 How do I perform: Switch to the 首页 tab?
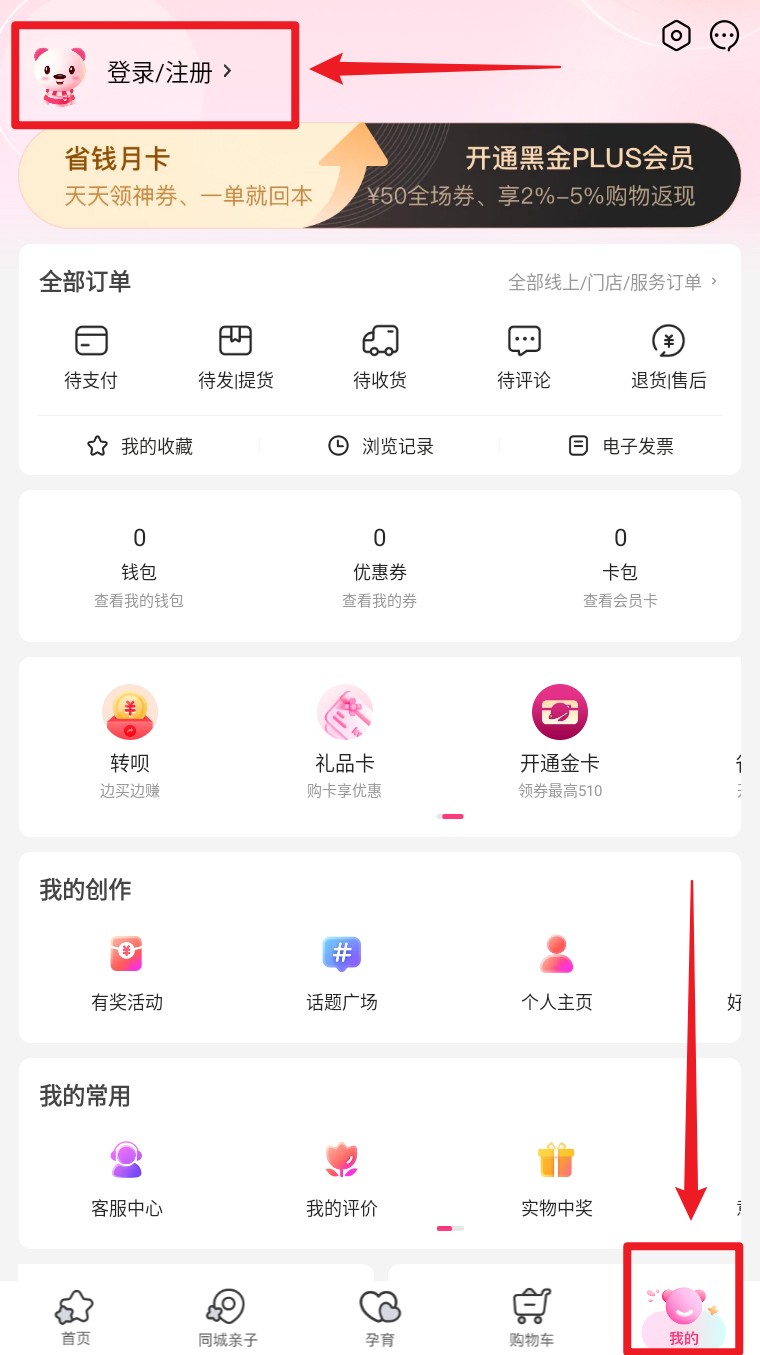pos(75,1316)
